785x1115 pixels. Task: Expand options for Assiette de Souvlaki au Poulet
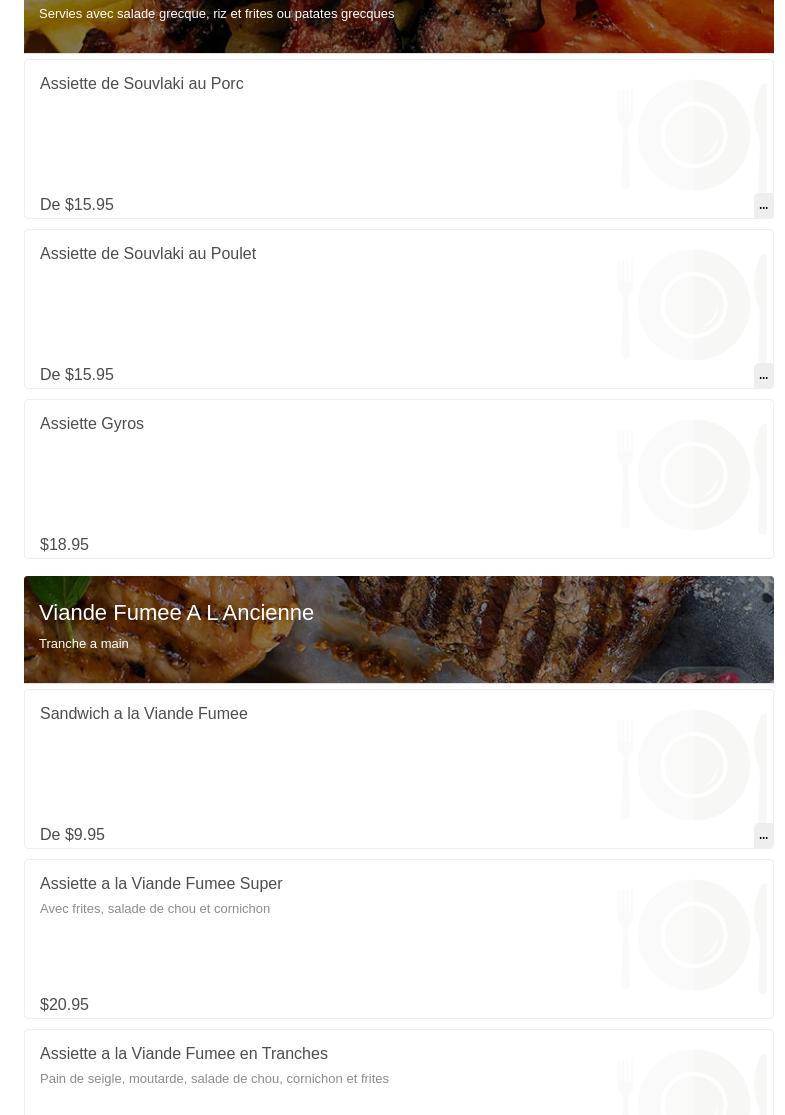pyautogui.click(x=763, y=375)
